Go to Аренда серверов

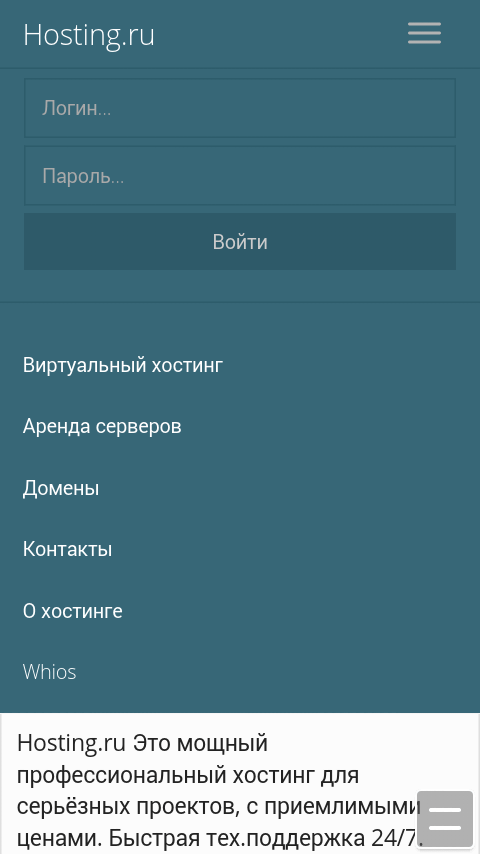click(x=102, y=426)
